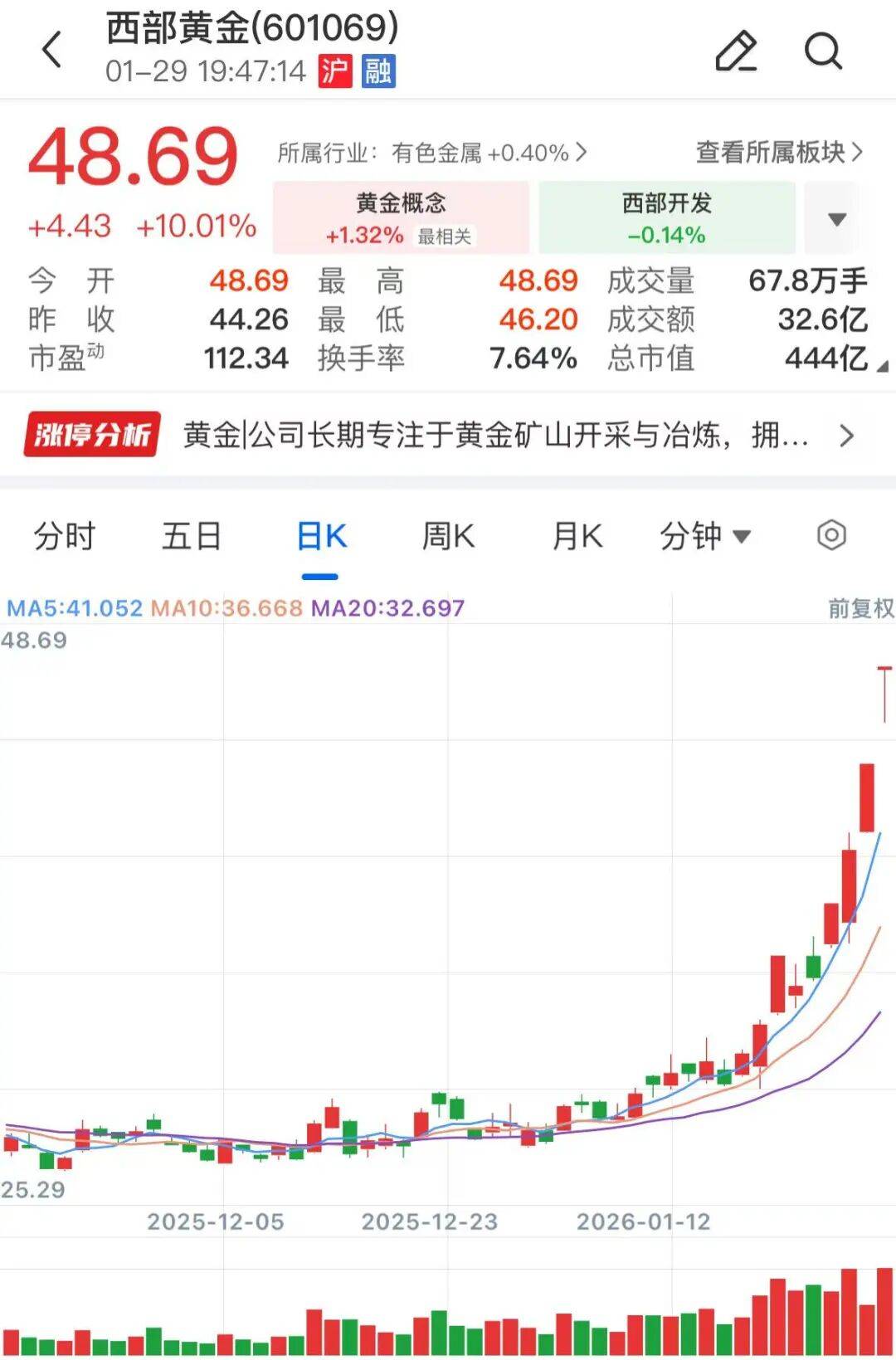Open stock search magnifier
Image resolution: width=896 pixels, height=1360 pixels.
pos(823,51)
